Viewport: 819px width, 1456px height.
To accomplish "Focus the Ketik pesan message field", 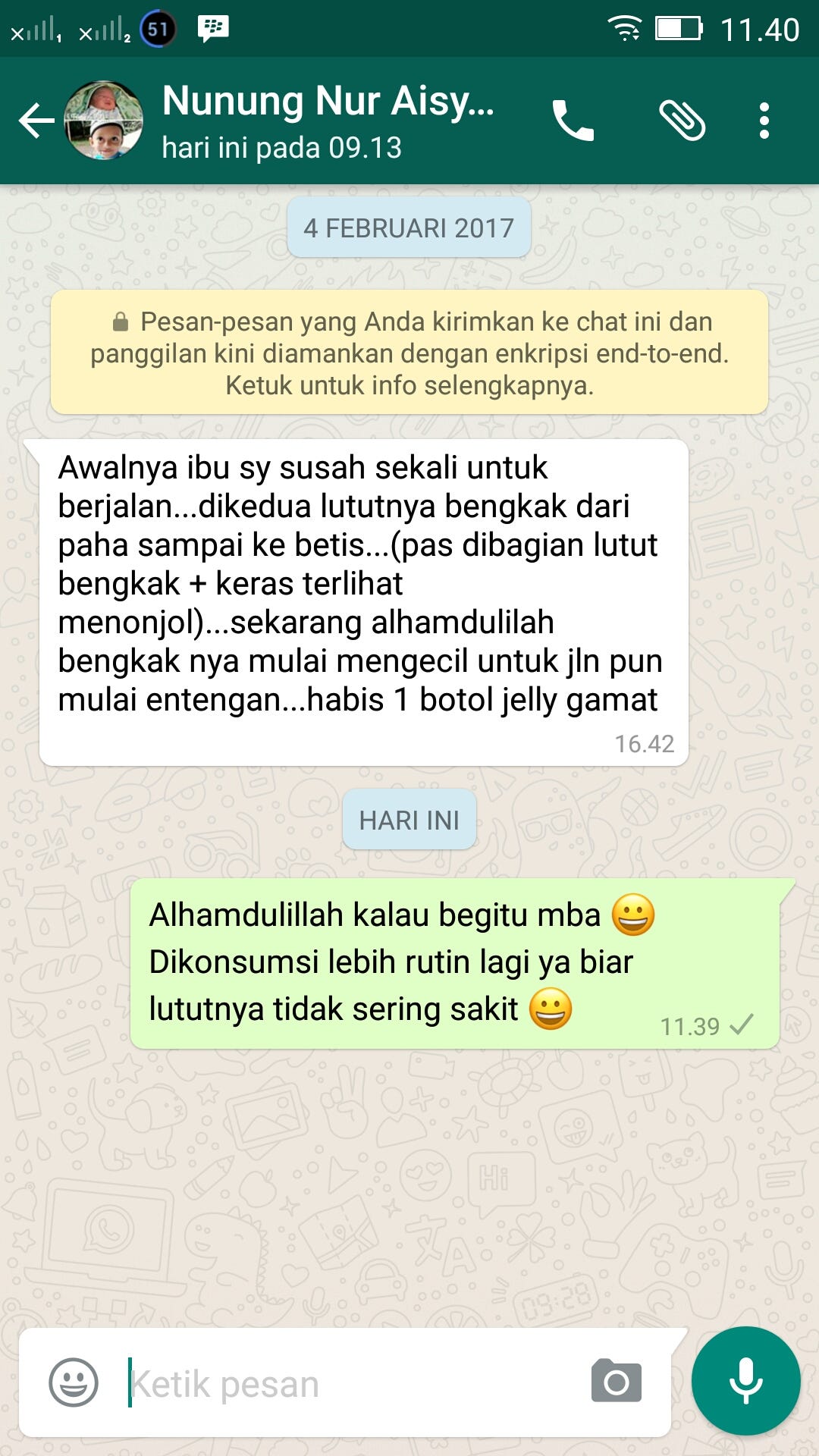I will click(x=349, y=1384).
